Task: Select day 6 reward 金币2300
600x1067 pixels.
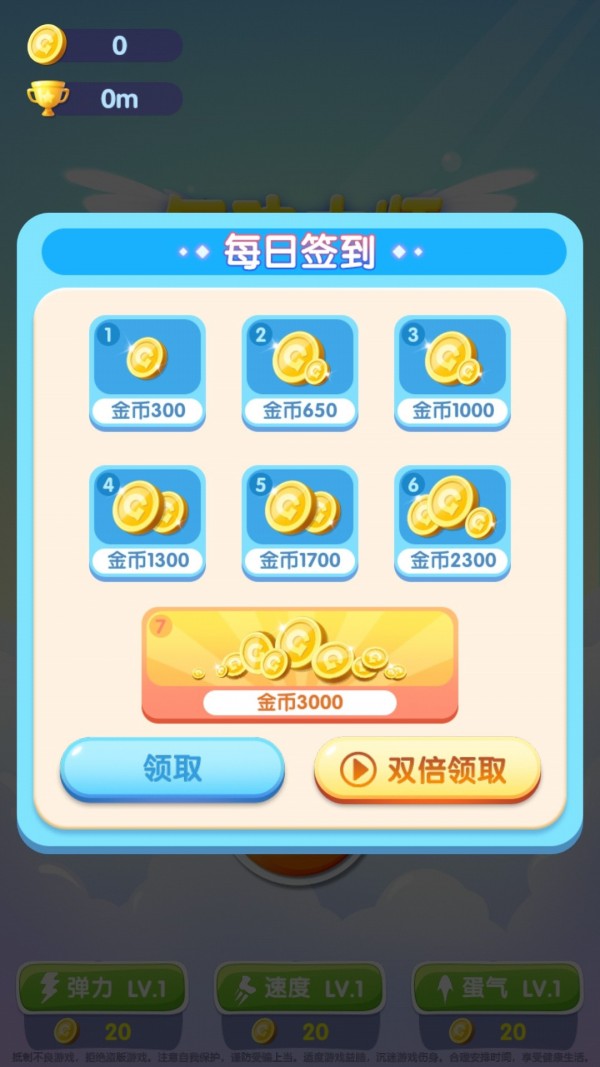Action: [x=452, y=522]
